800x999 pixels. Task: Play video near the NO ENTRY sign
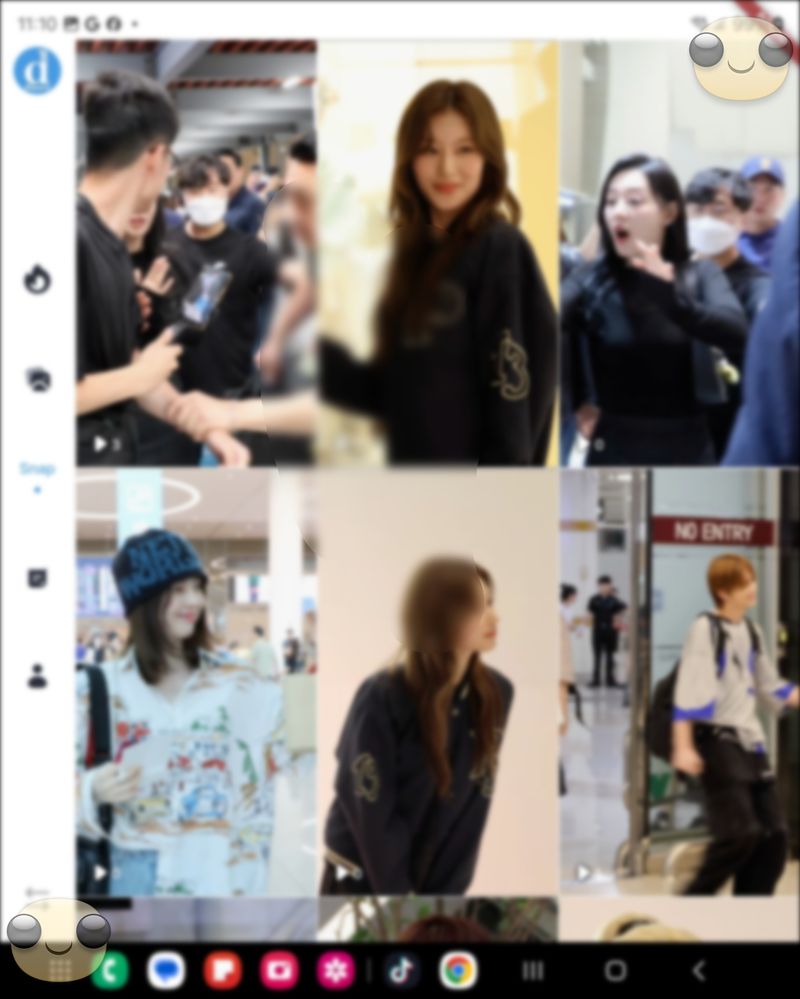[x=679, y=680]
